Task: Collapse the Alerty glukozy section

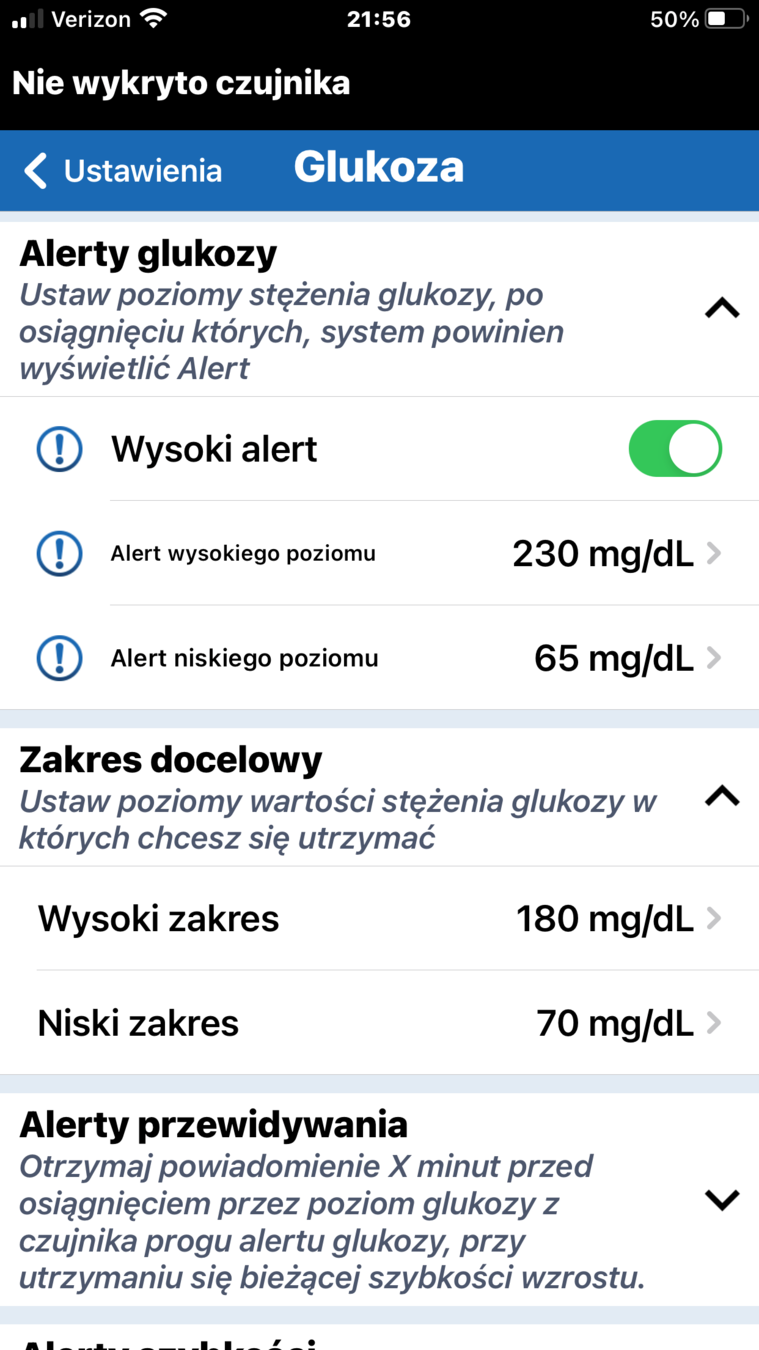Action: coord(721,309)
